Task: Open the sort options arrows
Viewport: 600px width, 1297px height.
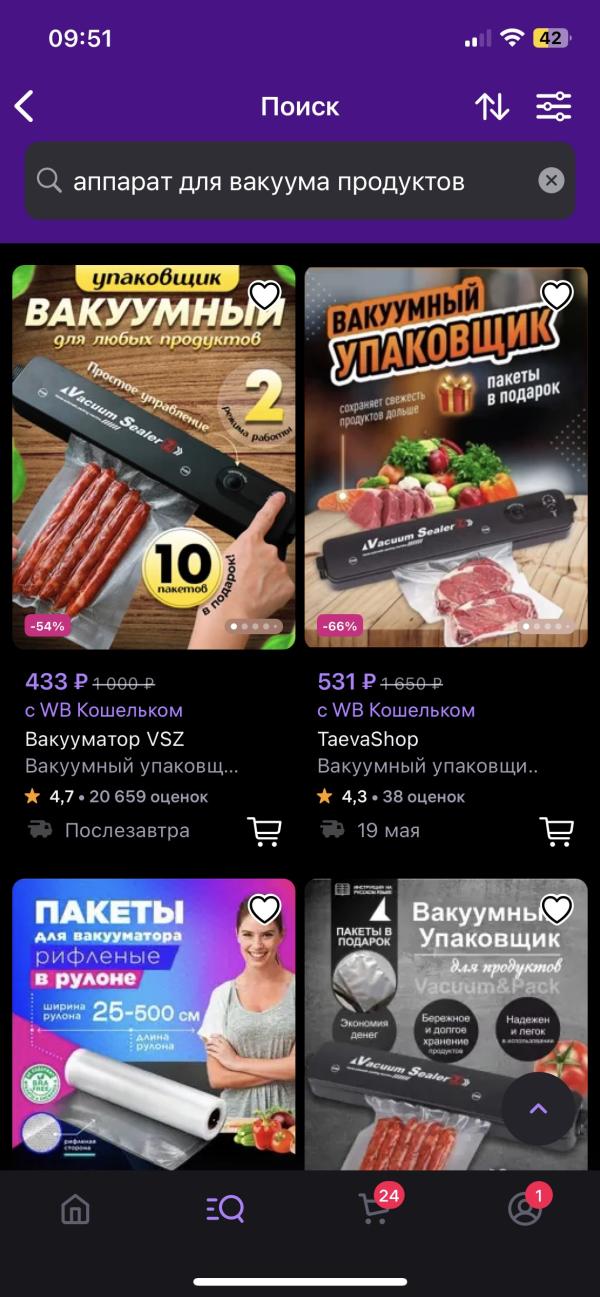Action: click(x=491, y=106)
